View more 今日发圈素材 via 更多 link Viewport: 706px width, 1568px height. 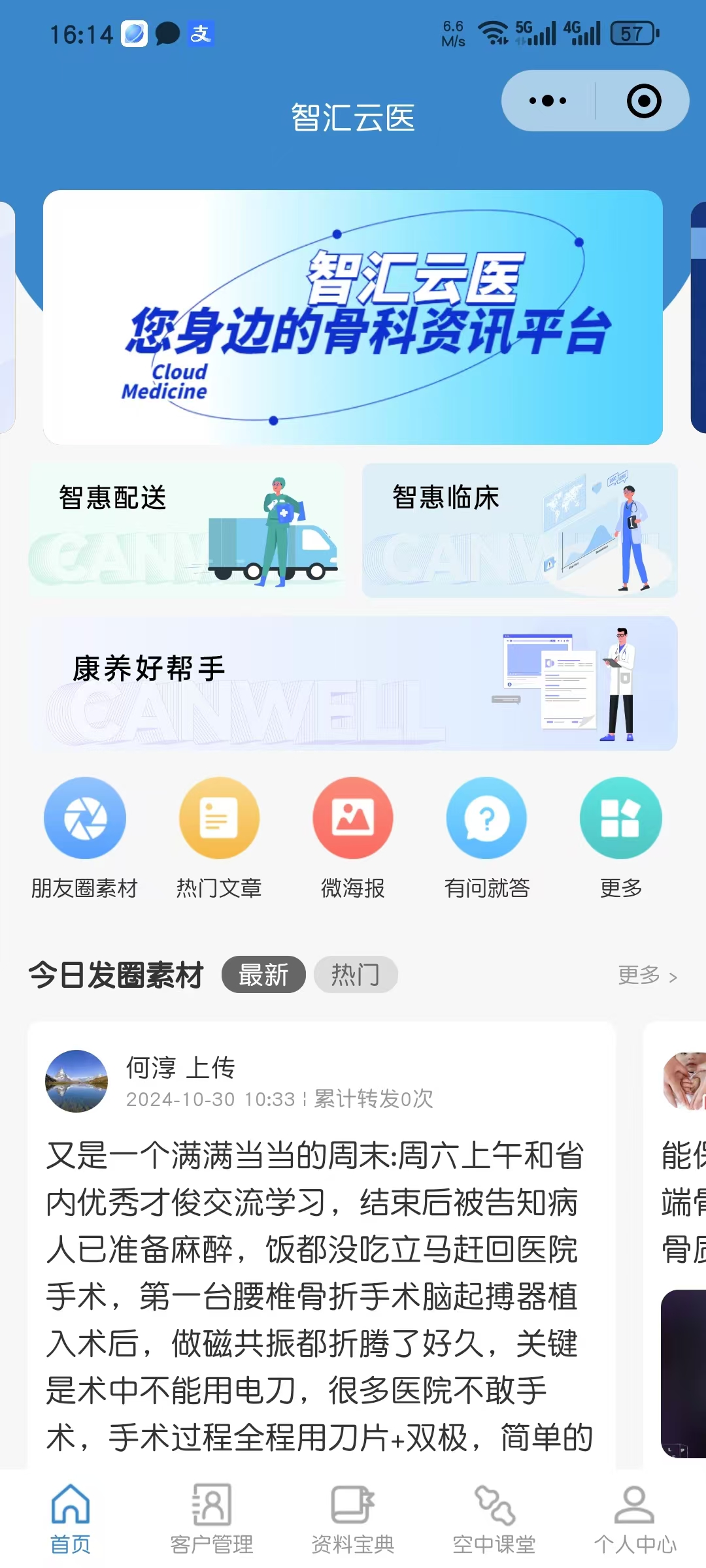(x=647, y=975)
